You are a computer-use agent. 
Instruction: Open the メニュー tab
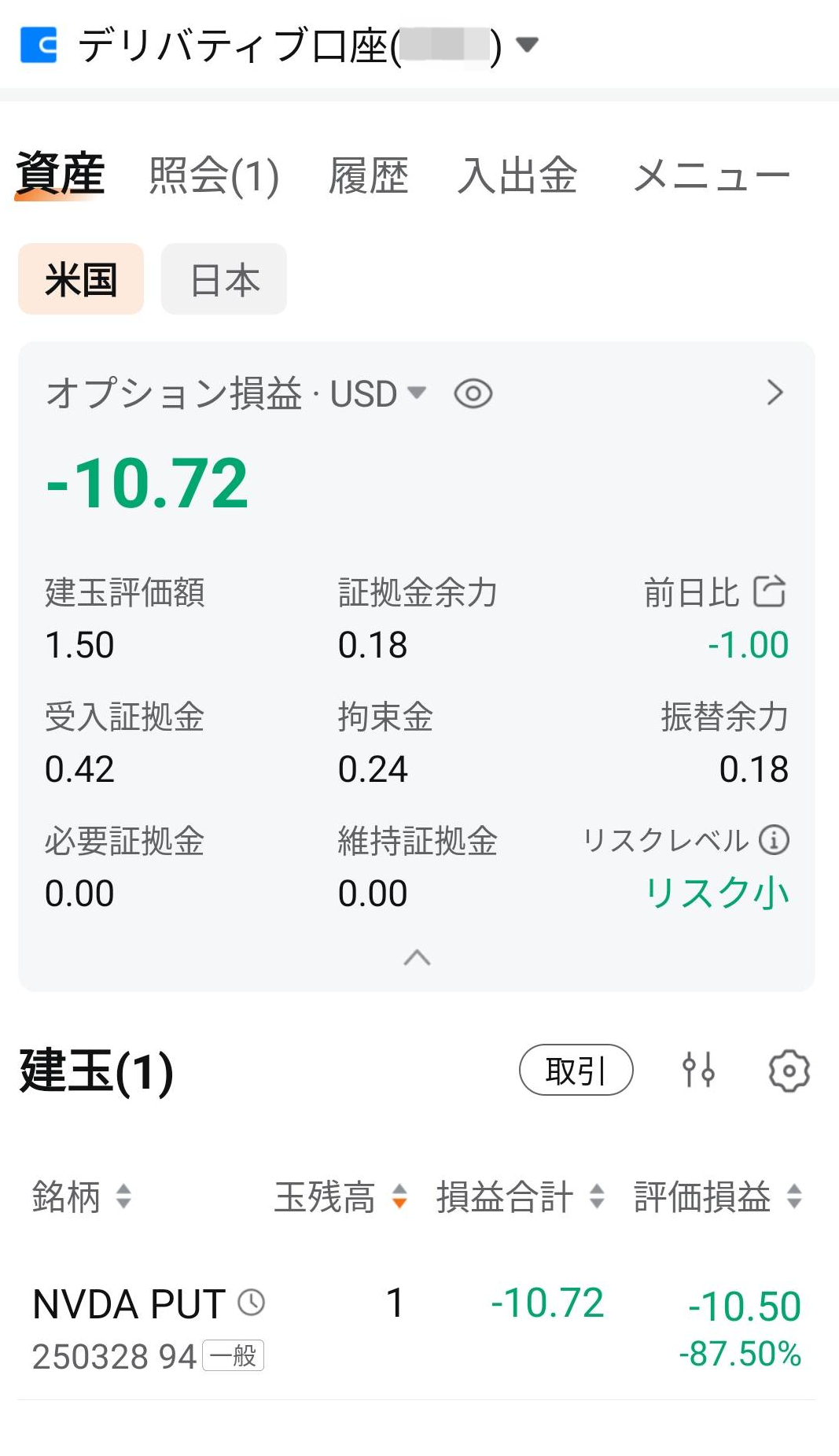pyautogui.click(x=711, y=175)
